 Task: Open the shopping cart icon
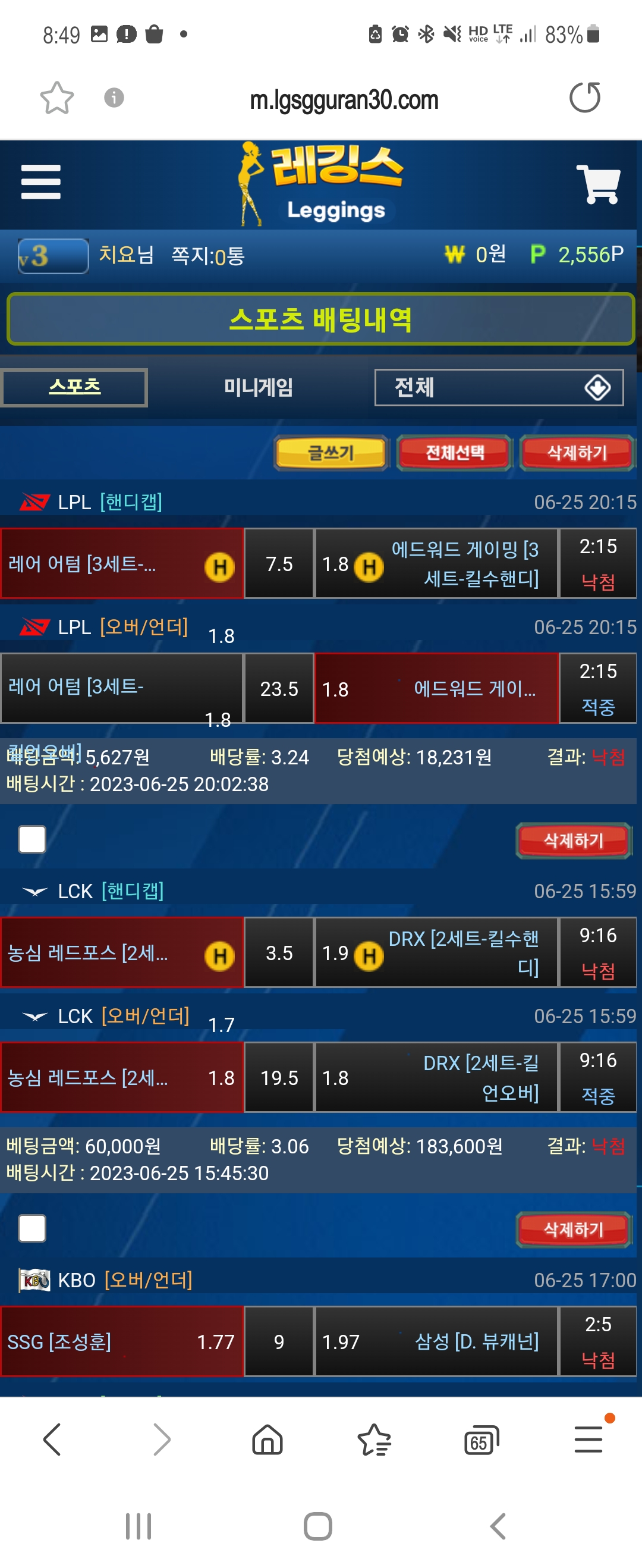[x=598, y=183]
